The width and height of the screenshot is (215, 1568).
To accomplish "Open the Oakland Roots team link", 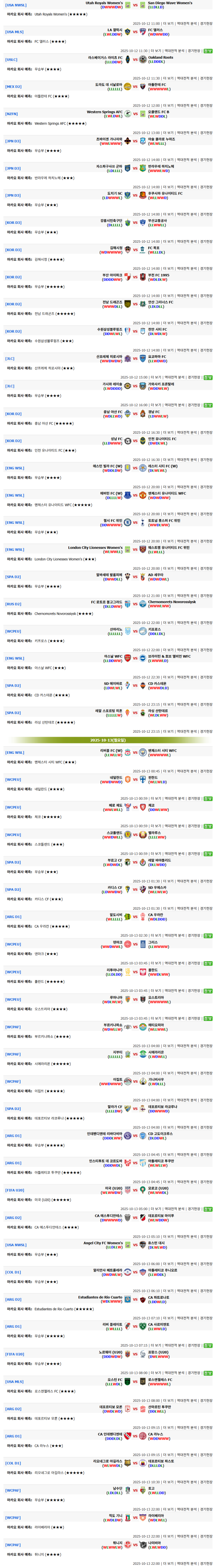I will [x=160, y=57].
